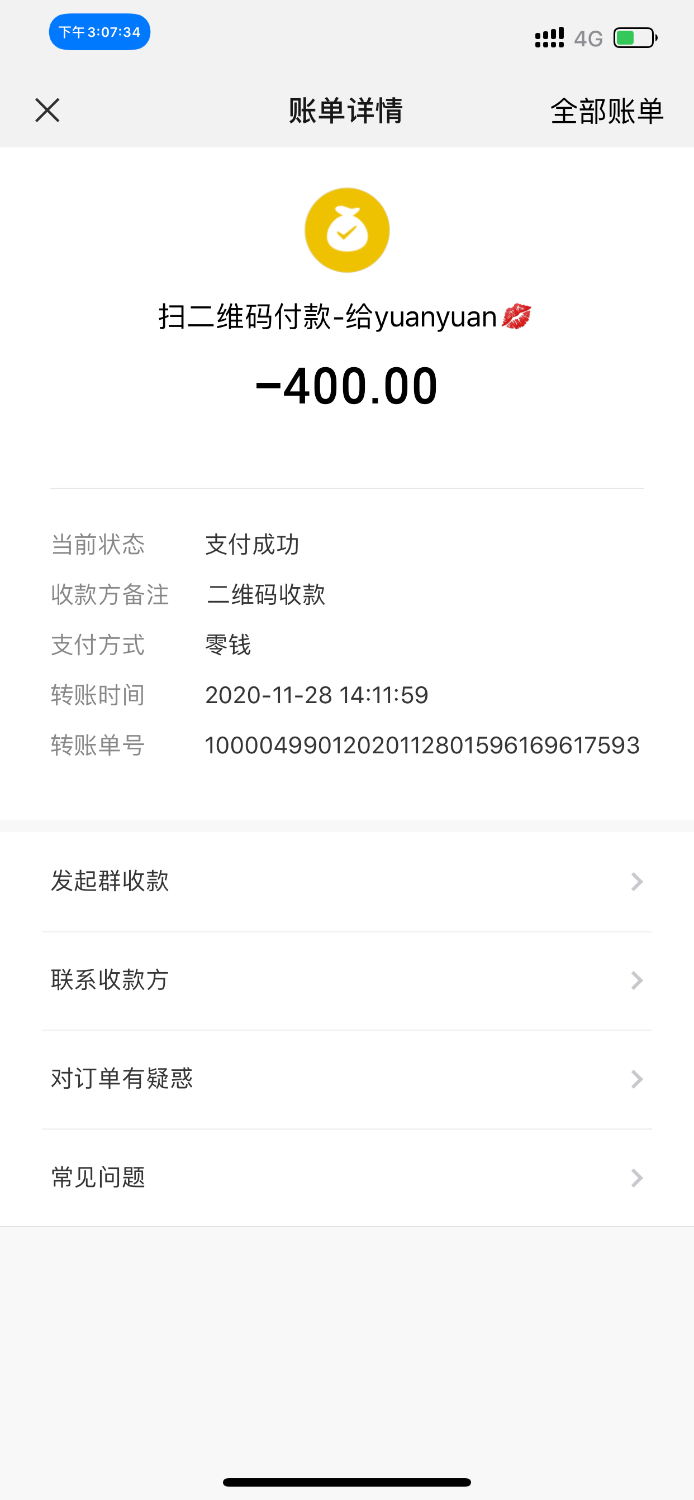This screenshot has width=694, height=1500.
Task: Open 联系收款方 to contact payee
Action: point(346,980)
